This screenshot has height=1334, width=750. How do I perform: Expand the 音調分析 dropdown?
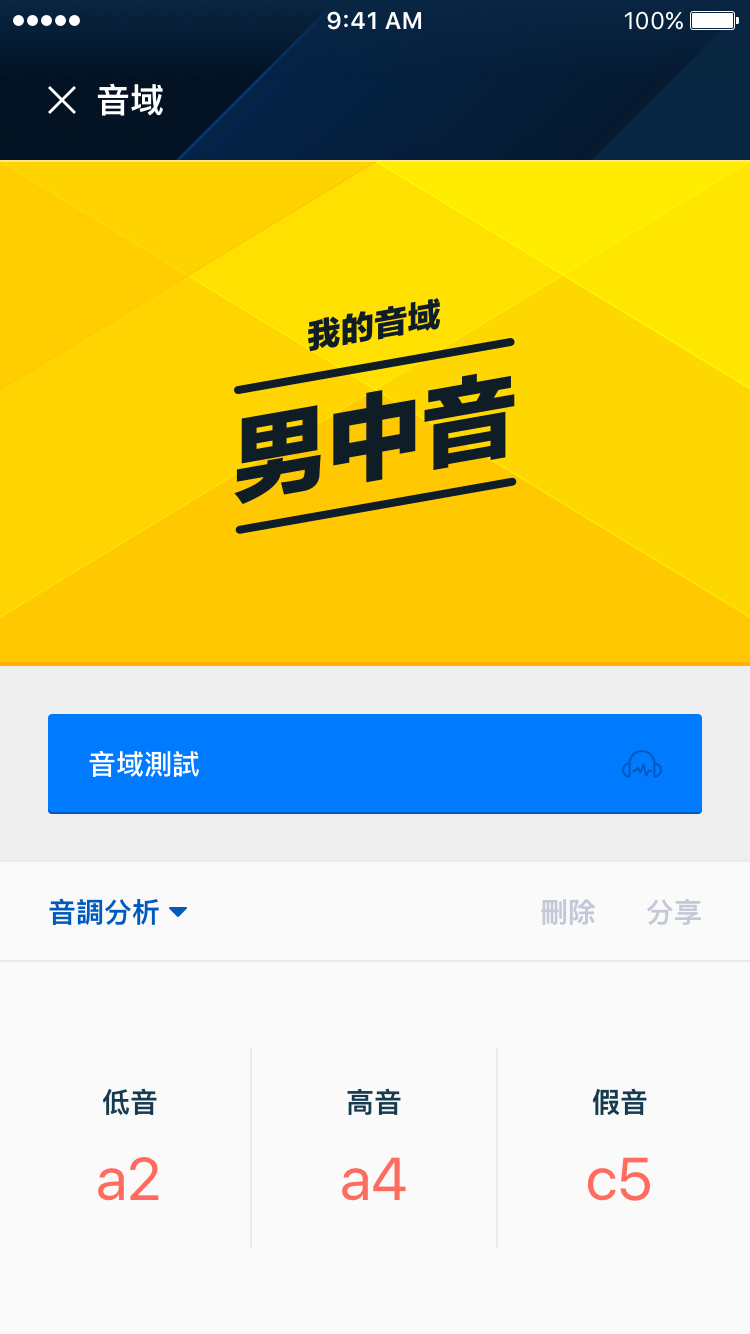pos(118,912)
